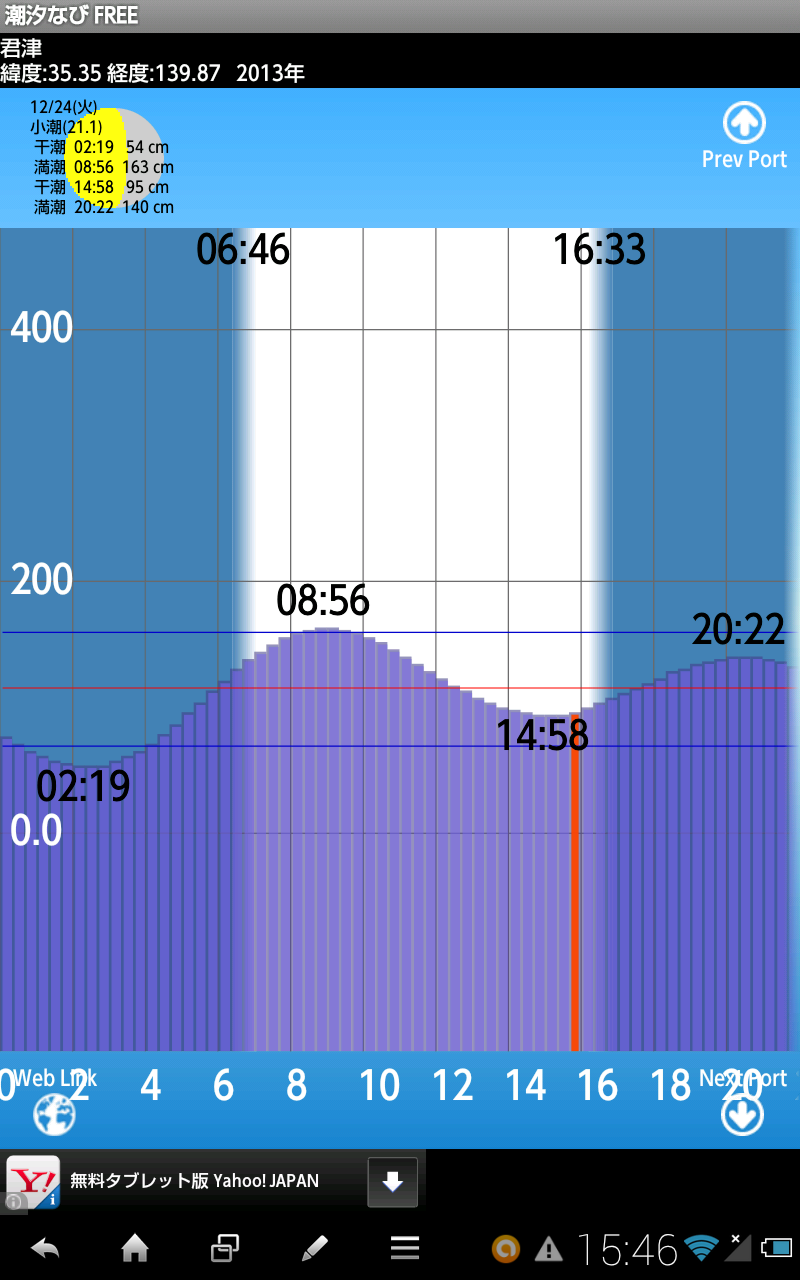Tap the ad's download arrow button
The image size is (800, 1280).
393,1182
